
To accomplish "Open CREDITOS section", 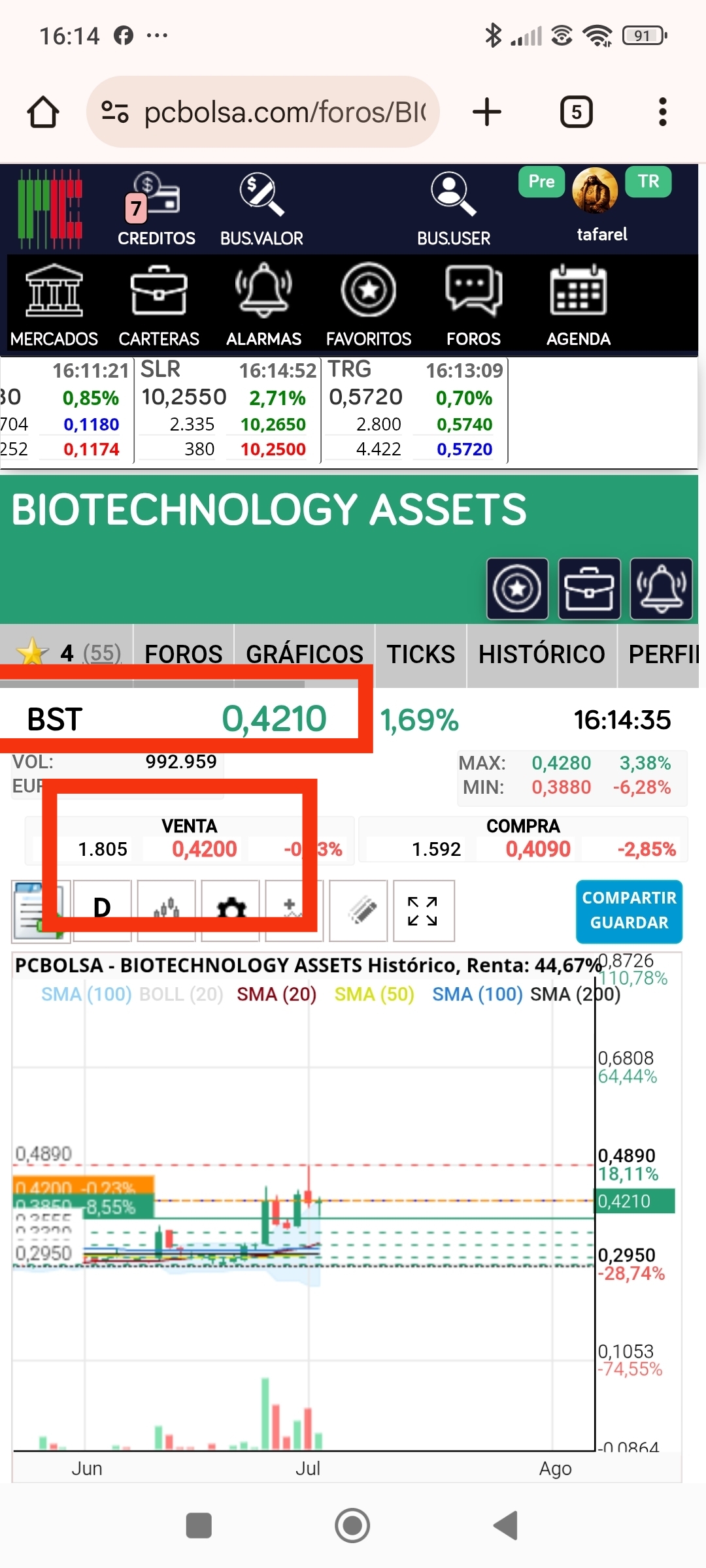I will pyautogui.click(x=156, y=210).
